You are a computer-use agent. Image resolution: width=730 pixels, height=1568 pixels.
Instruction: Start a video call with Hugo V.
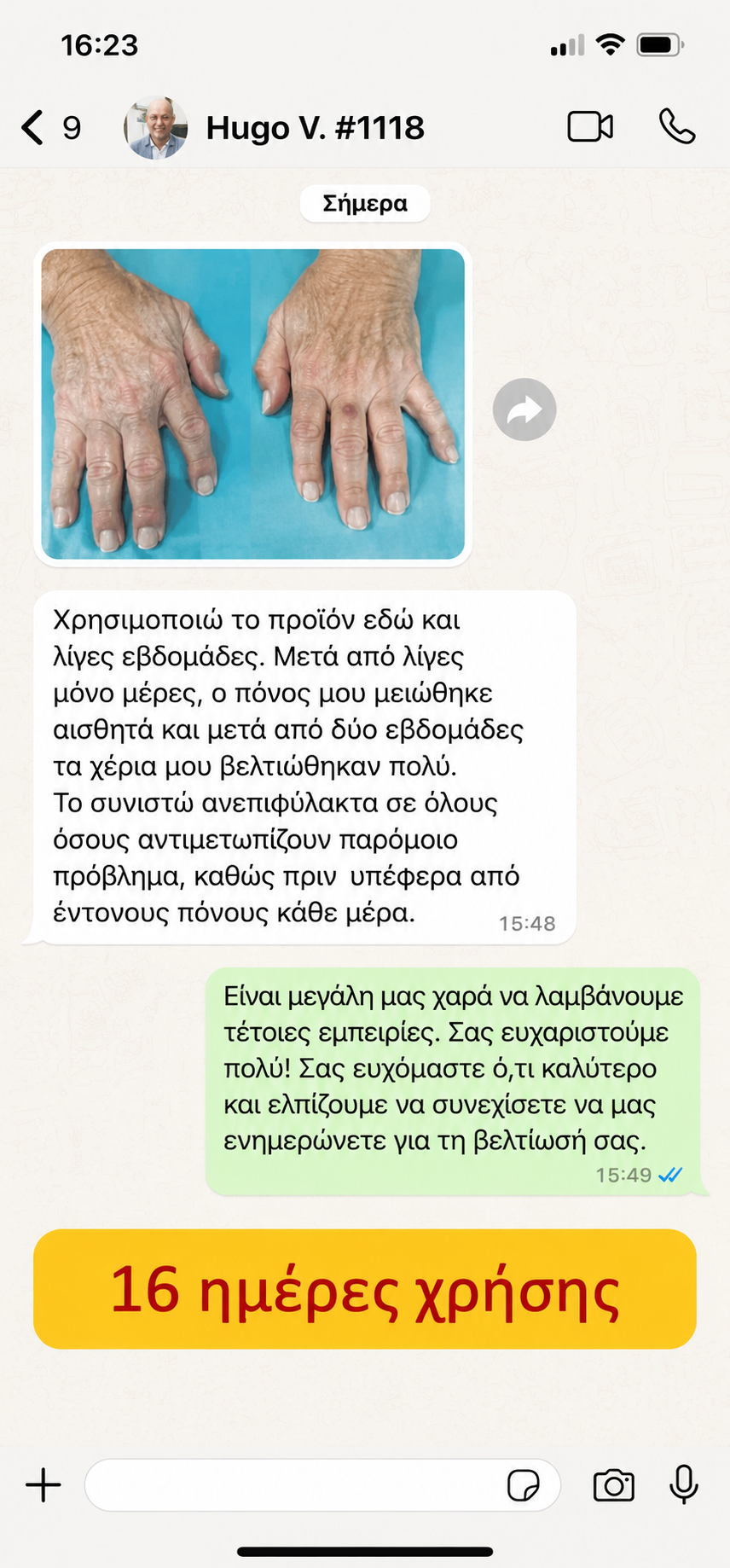pyautogui.click(x=590, y=127)
